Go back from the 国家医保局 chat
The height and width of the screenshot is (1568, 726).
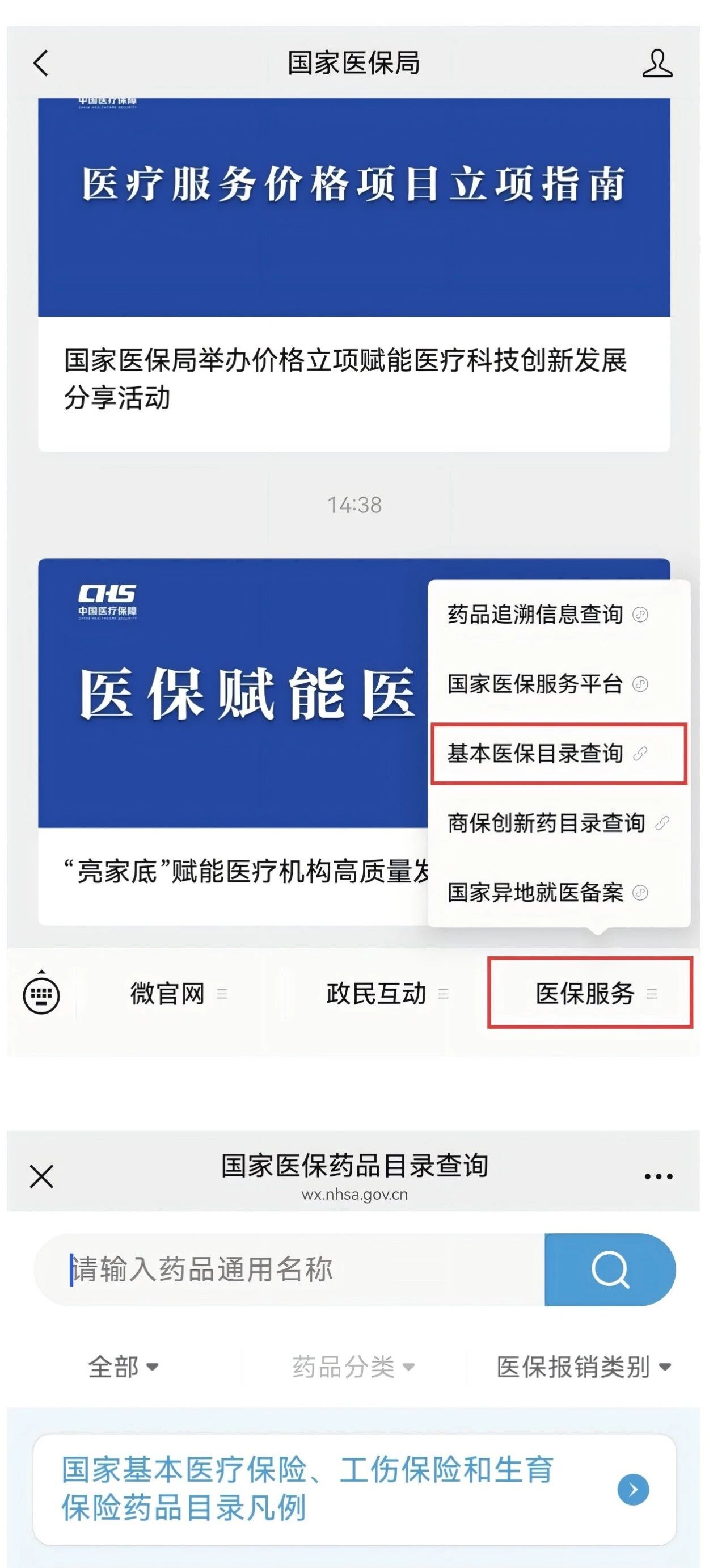pos(41,64)
